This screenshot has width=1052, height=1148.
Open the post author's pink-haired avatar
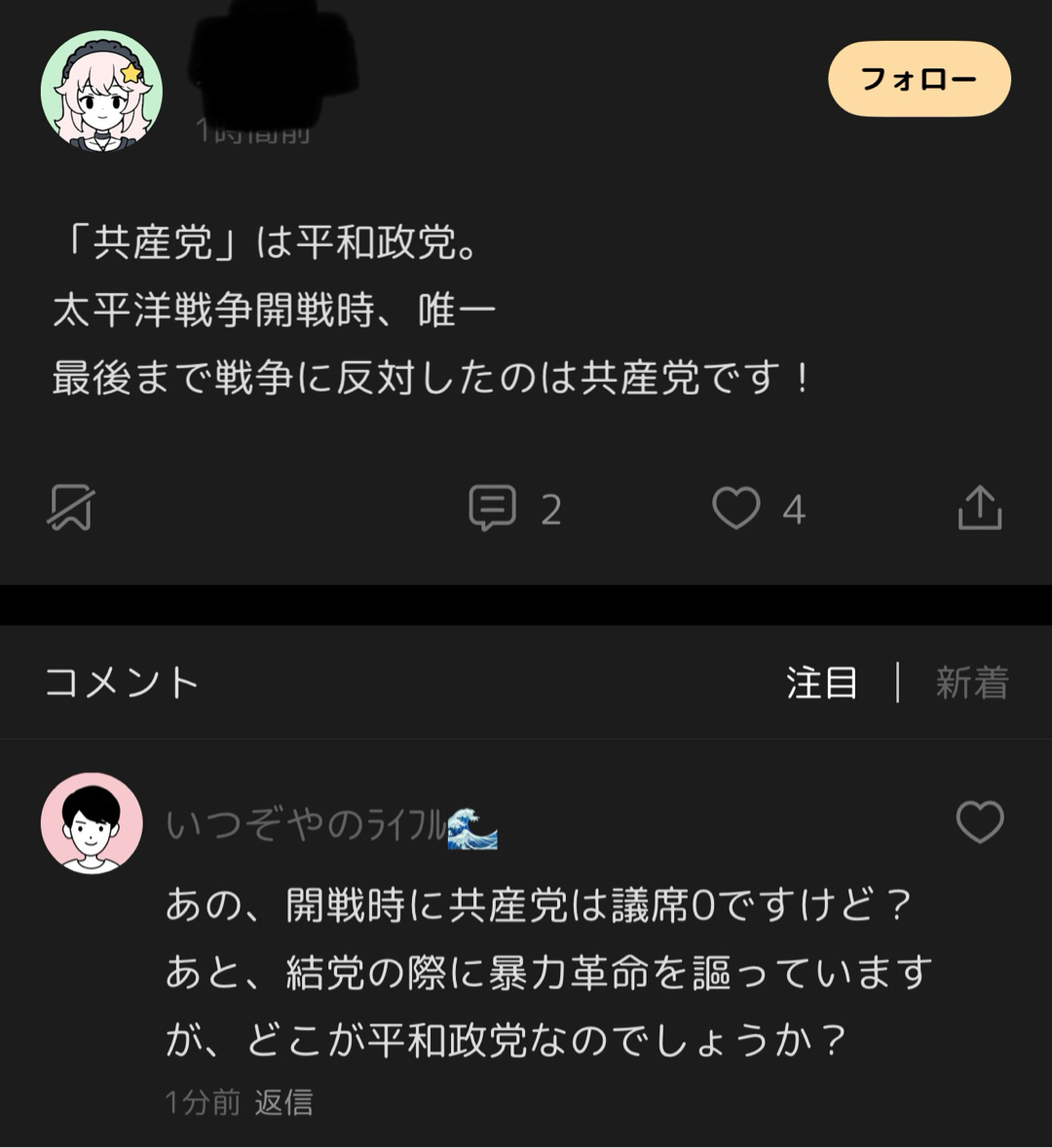tap(101, 91)
